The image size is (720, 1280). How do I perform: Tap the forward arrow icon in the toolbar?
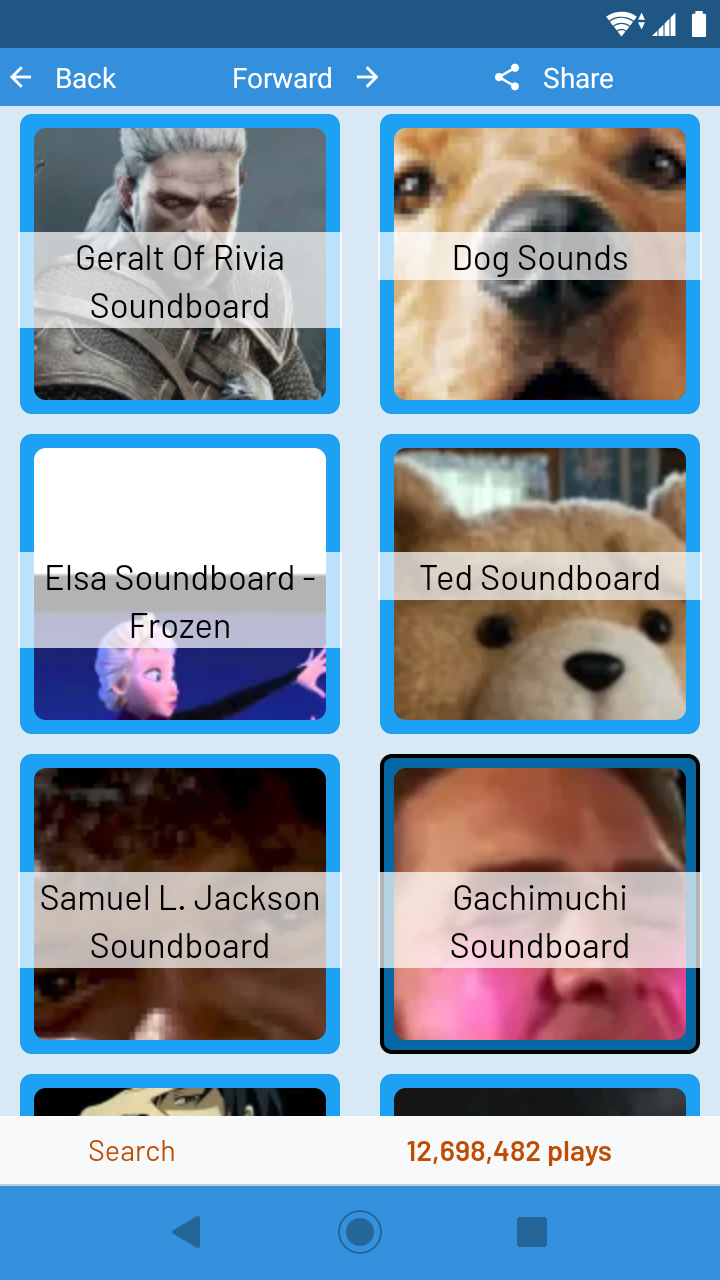click(368, 77)
